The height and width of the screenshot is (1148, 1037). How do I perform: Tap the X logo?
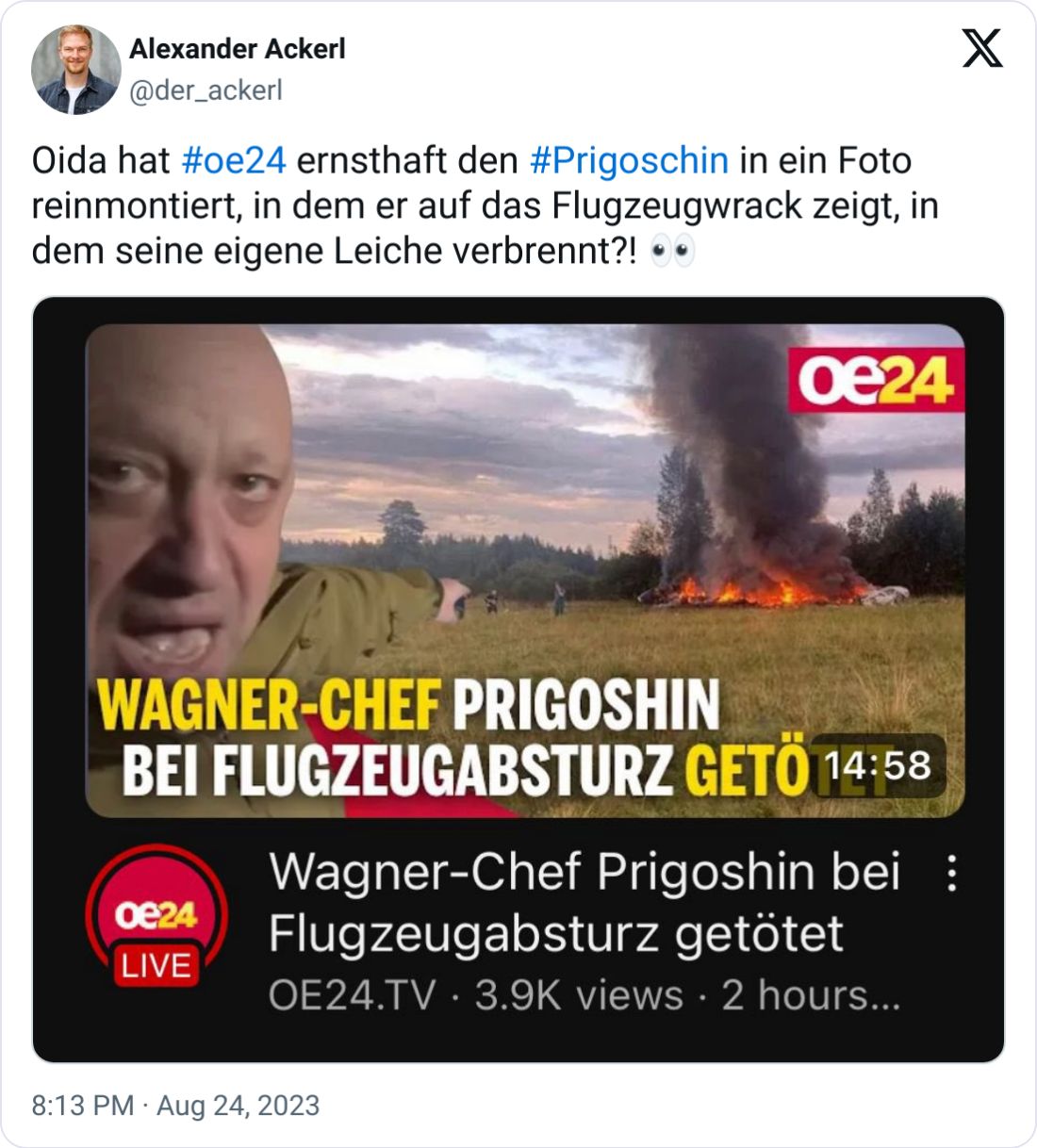982,48
